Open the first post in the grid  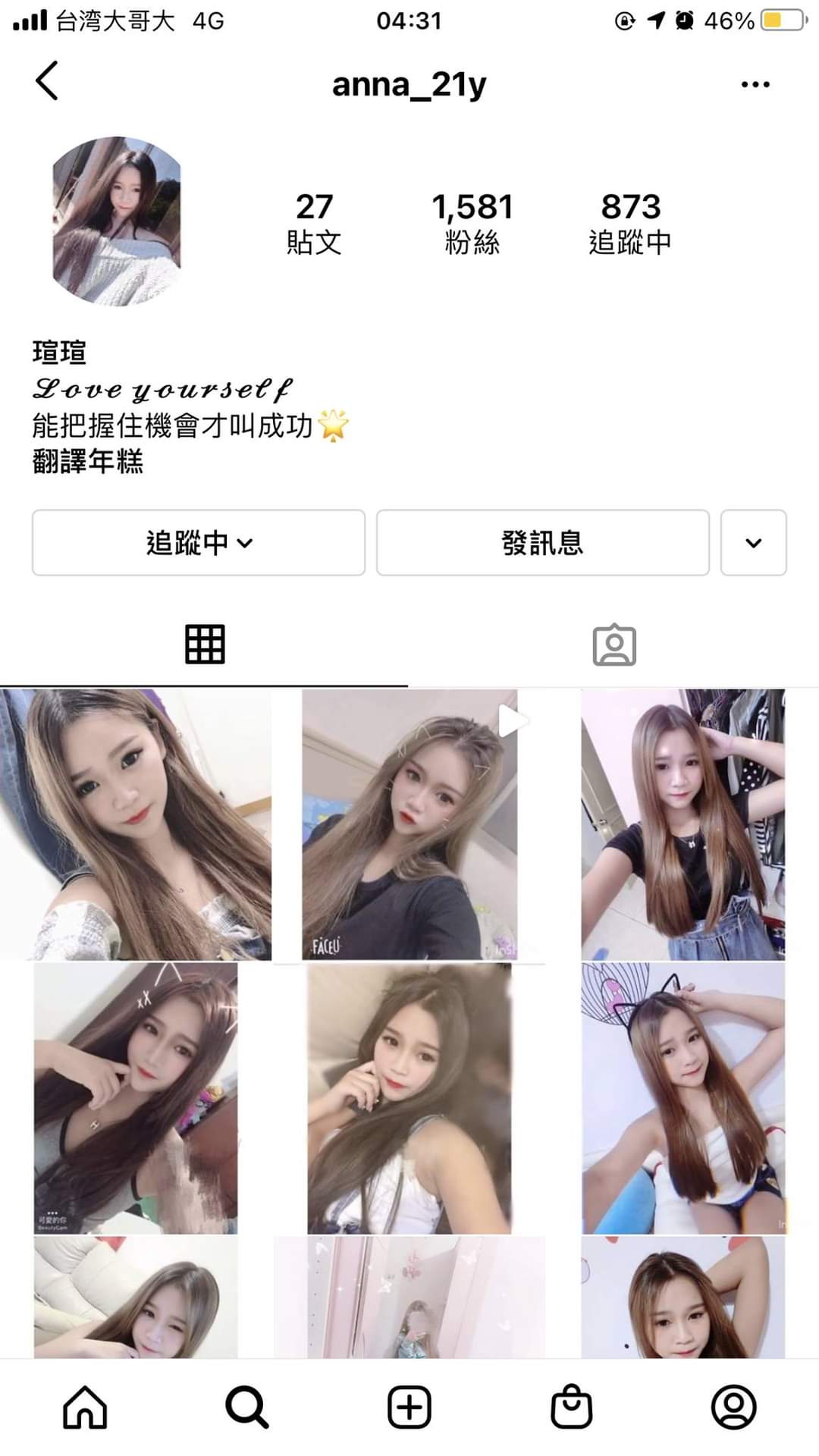click(136, 825)
